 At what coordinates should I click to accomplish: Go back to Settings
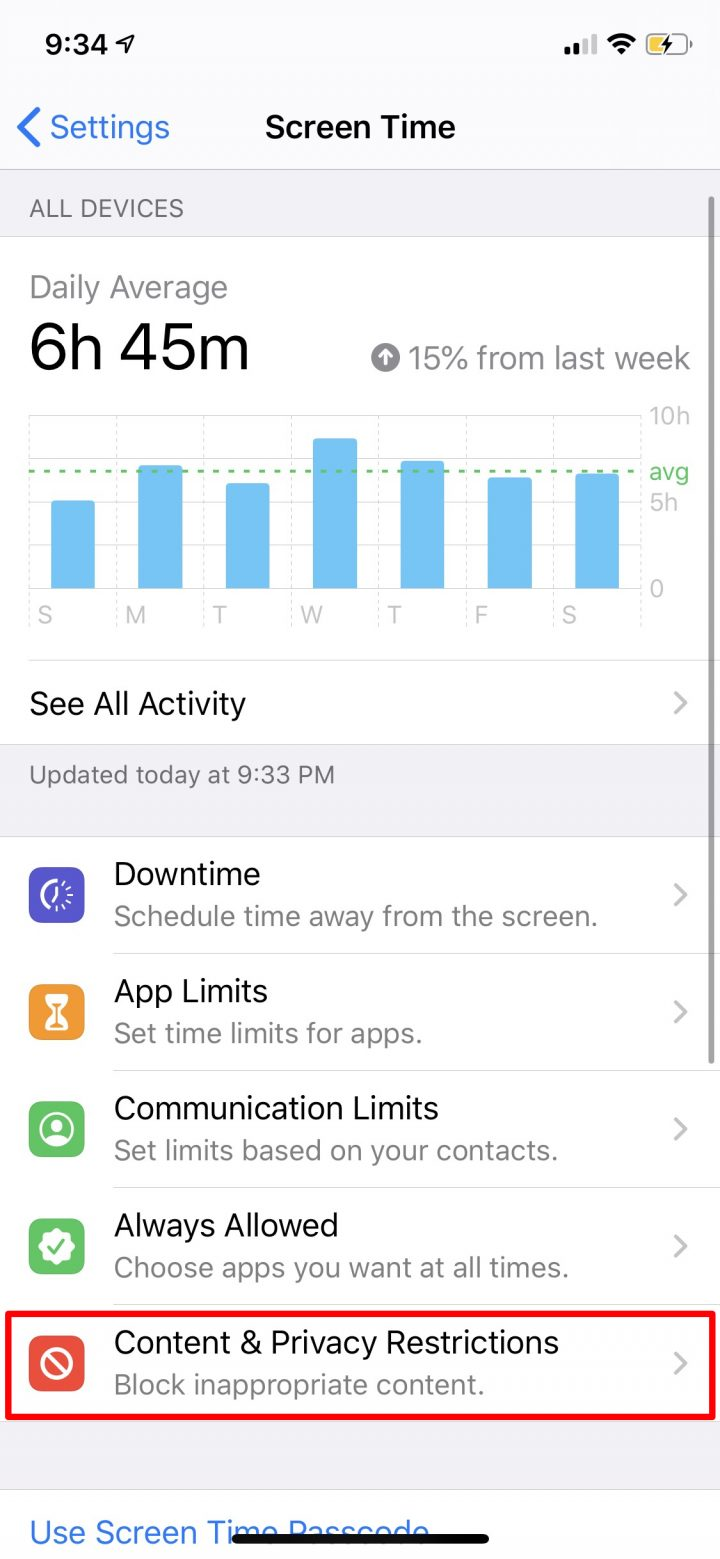tap(94, 128)
